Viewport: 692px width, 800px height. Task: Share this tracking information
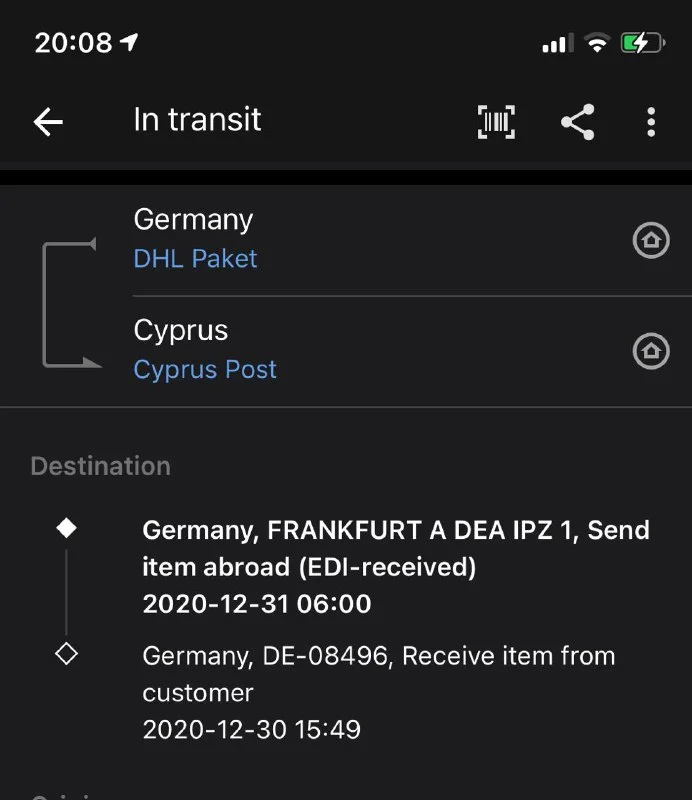tap(577, 122)
